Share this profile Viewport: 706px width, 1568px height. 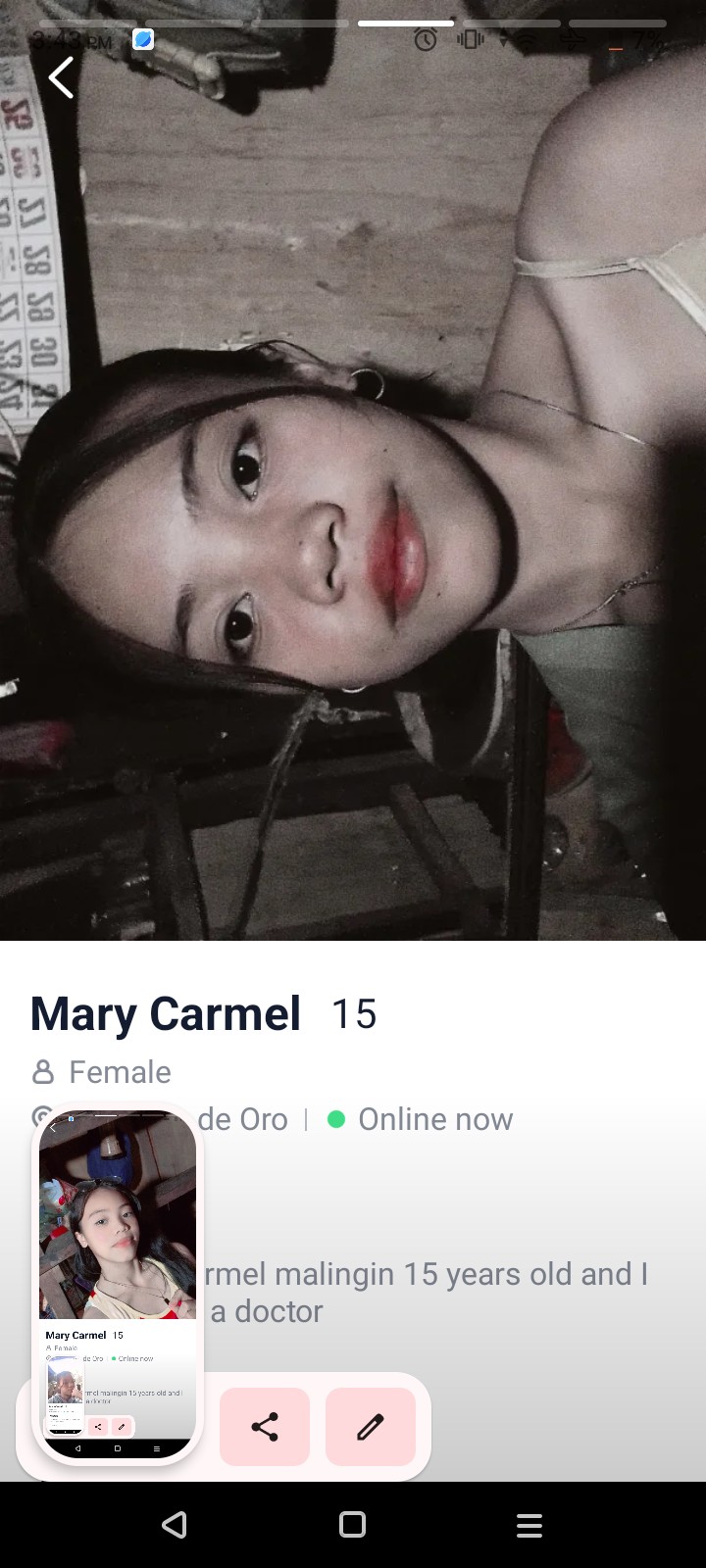(265, 1427)
